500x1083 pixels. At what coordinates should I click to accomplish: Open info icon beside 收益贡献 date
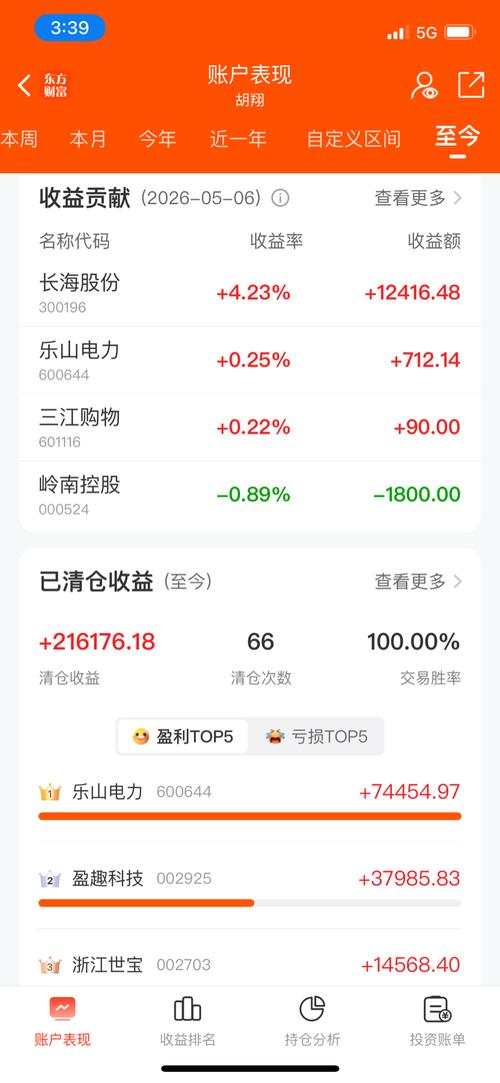pyautogui.click(x=280, y=198)
